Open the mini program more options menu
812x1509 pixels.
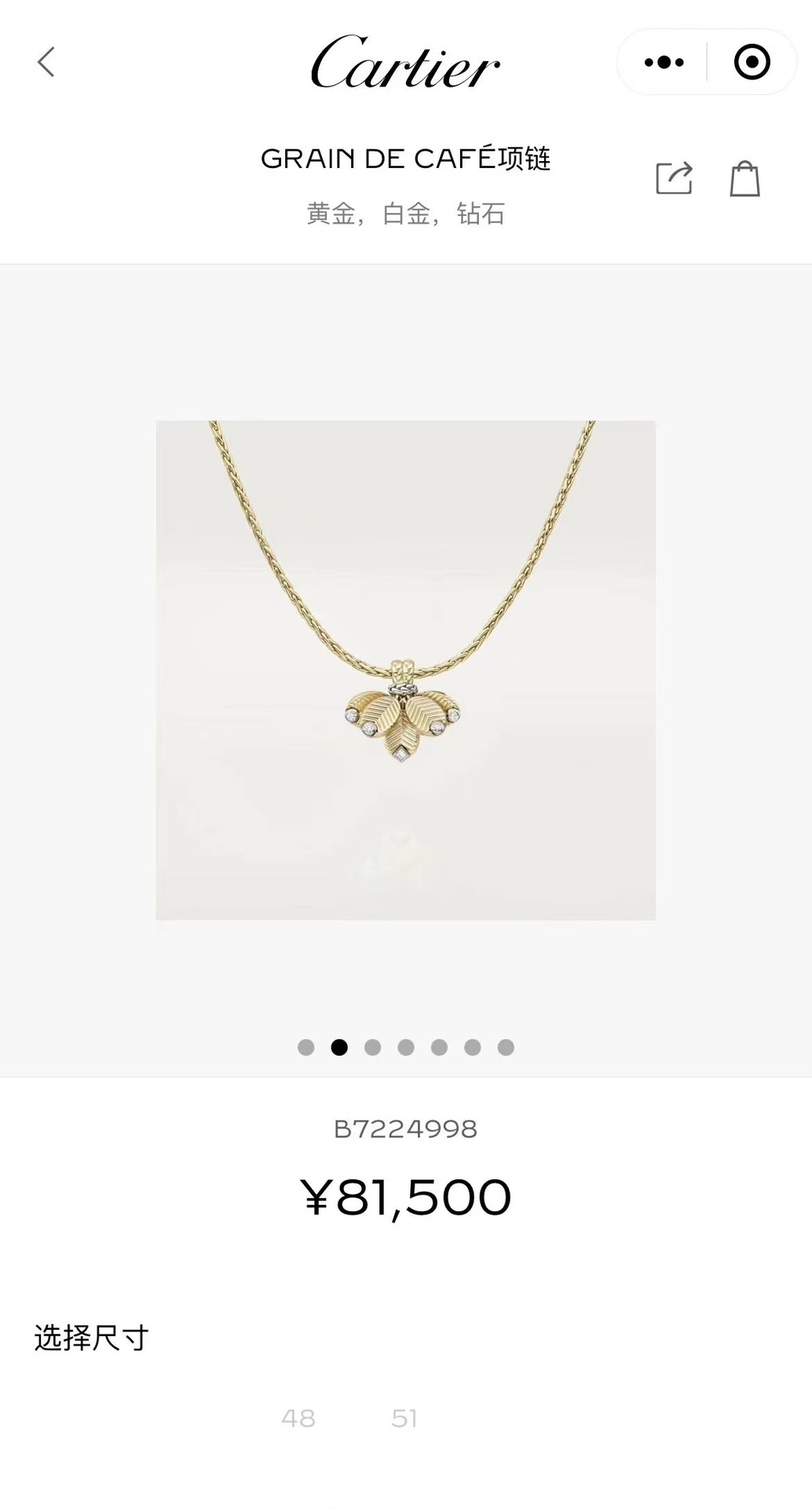tap(664, 62)
